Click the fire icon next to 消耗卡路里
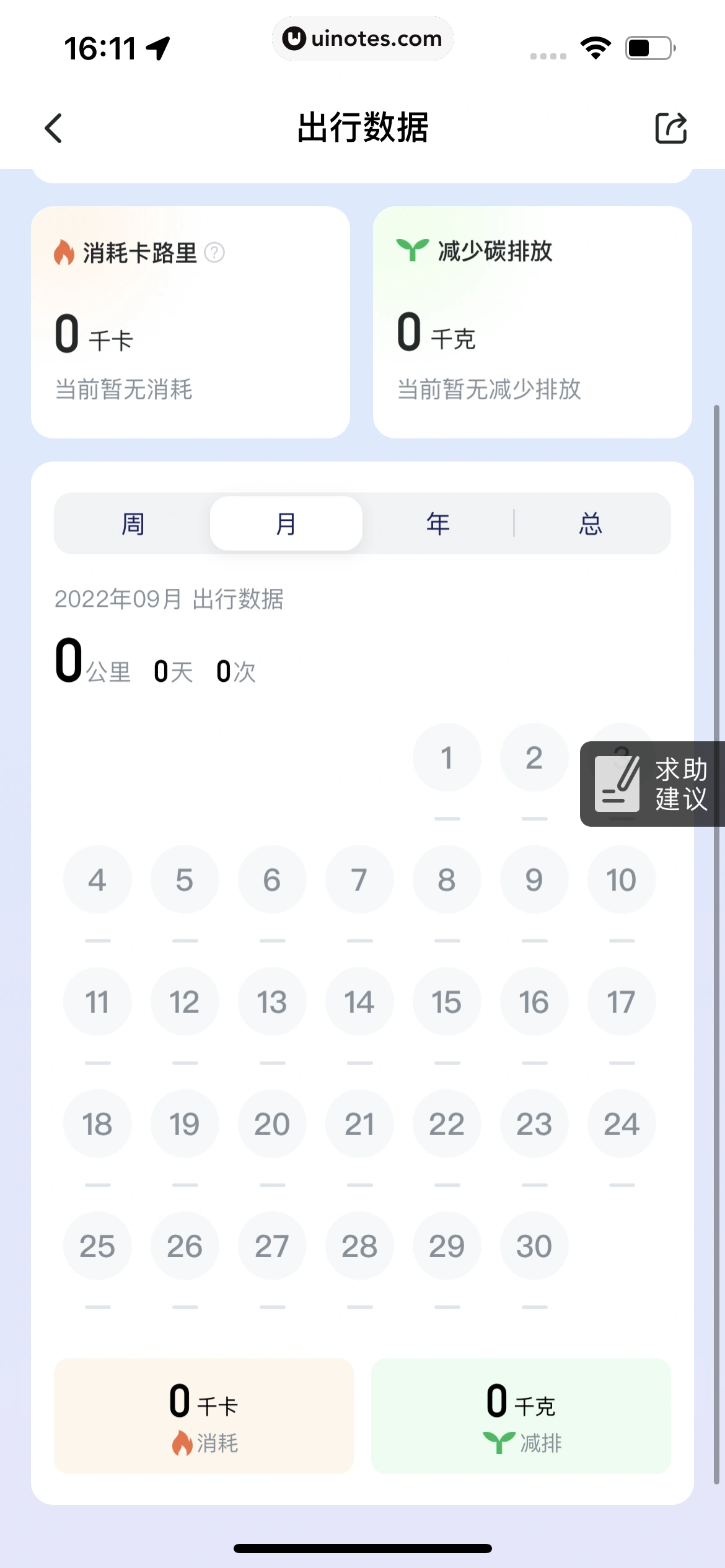The width and height of the screenshot is (725, 1568). (64, 253)
